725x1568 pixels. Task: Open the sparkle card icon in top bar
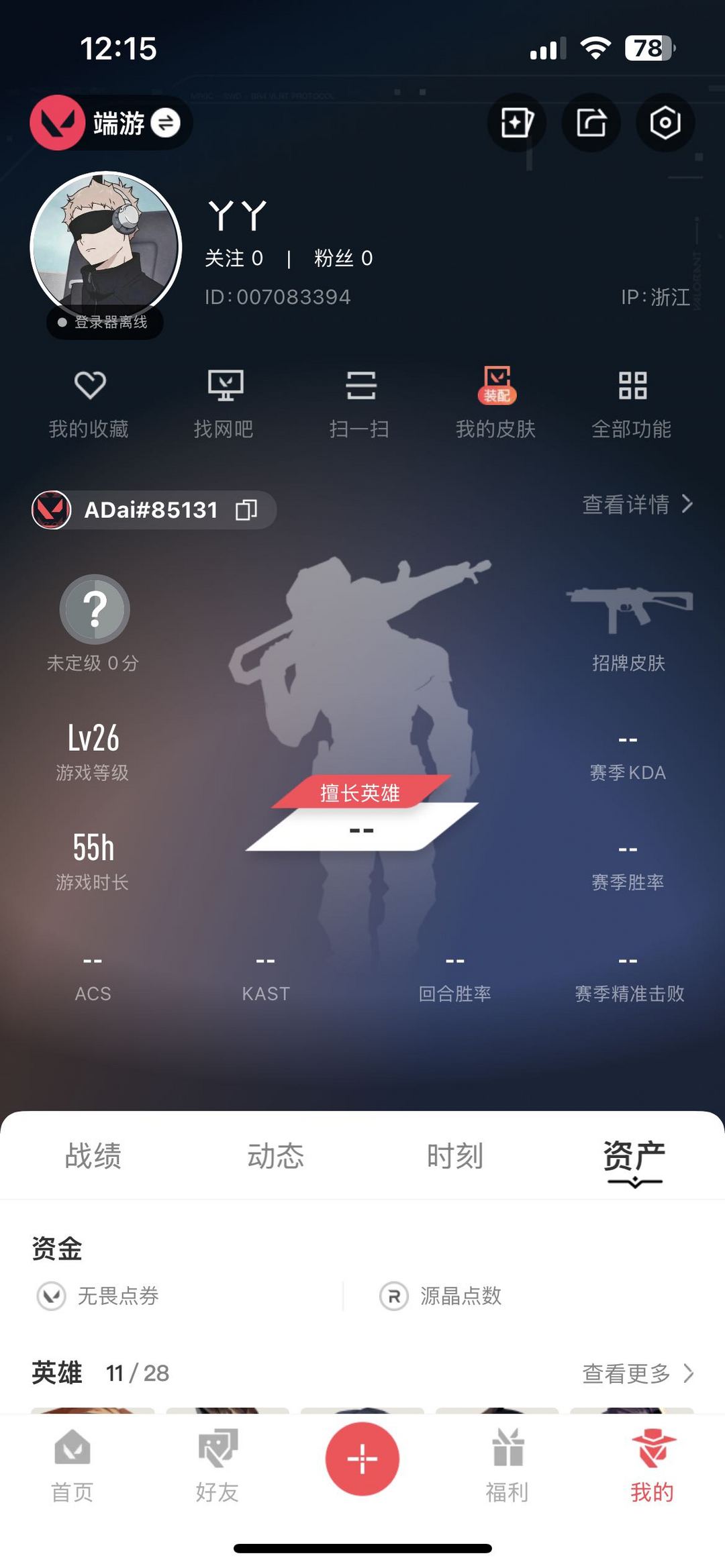coord(516,123)
